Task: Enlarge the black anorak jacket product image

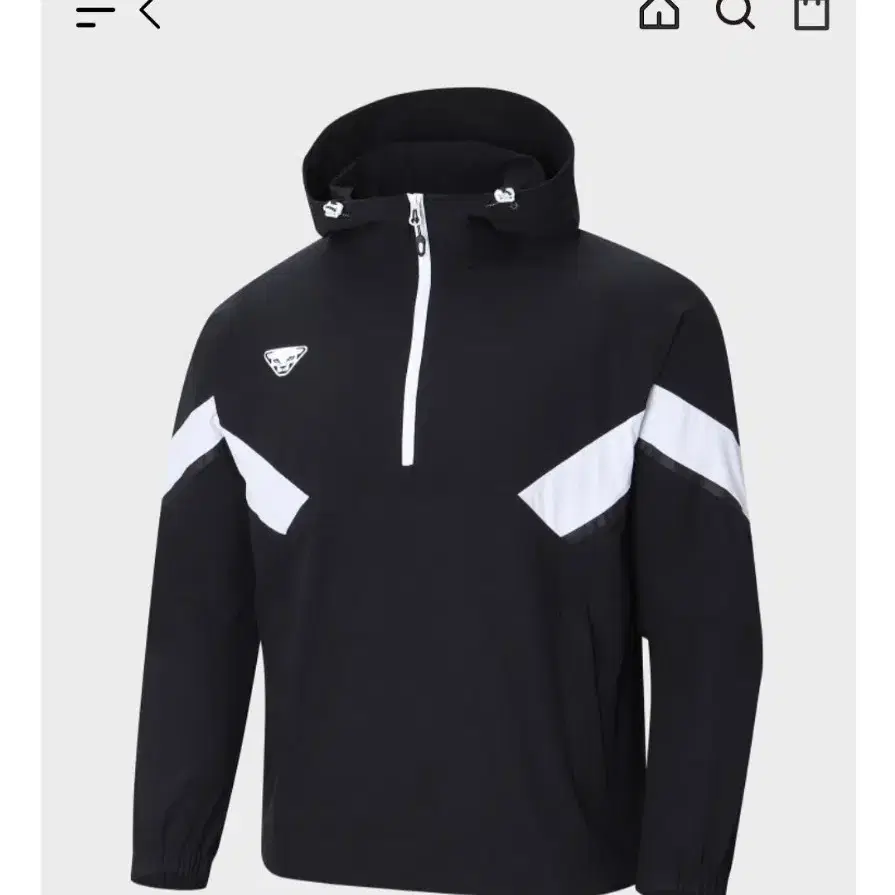Action: click(448, 480)
